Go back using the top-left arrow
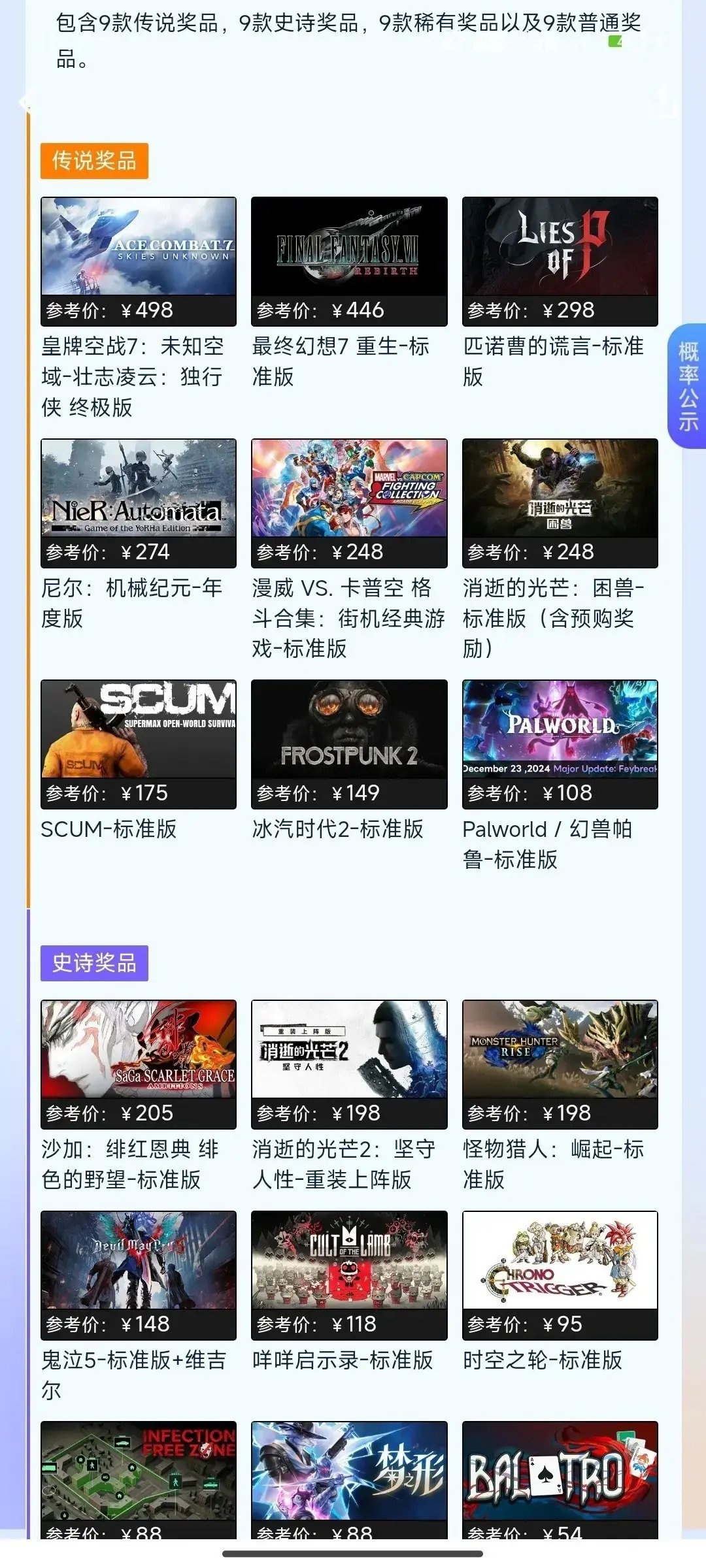This screenshot has width=706, height=1568. click(26, 101)
